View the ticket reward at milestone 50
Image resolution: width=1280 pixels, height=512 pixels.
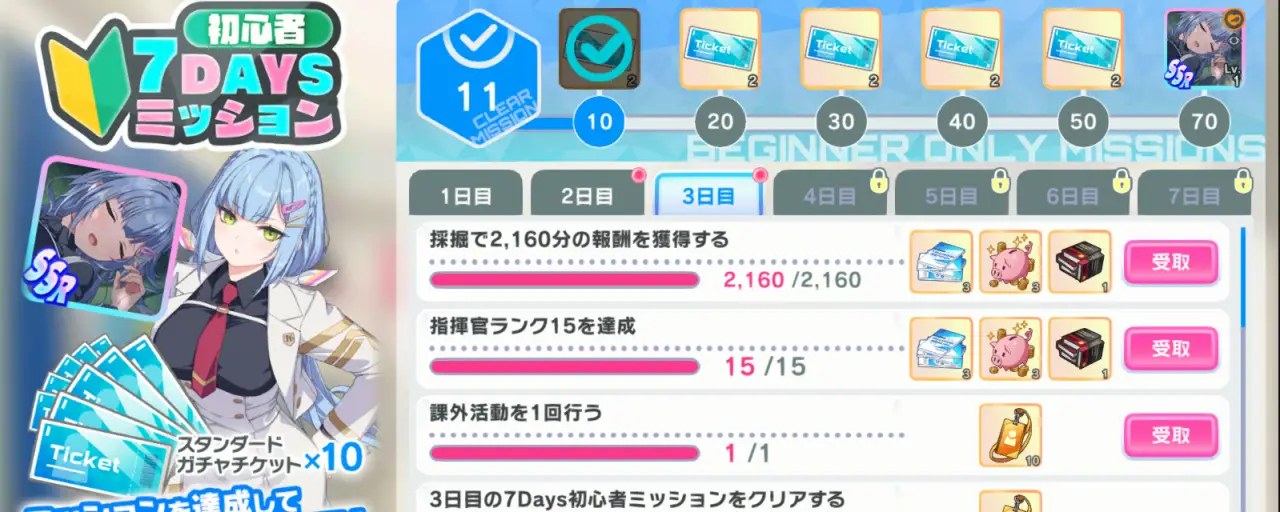point(1082,49)
